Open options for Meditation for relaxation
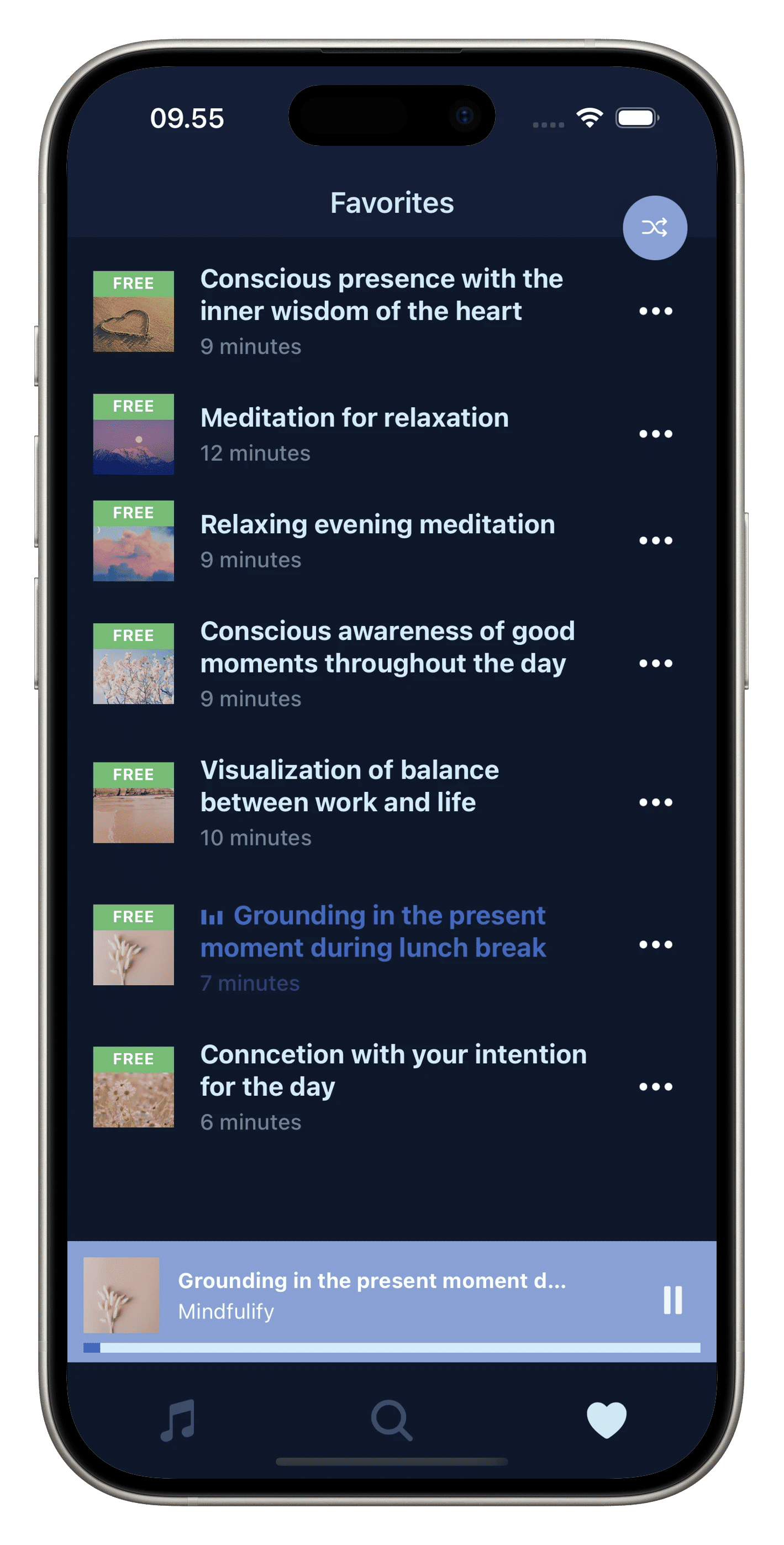The height and width of the screenshot is (1545, 784). pyautogui.click(x=655, y=434)
